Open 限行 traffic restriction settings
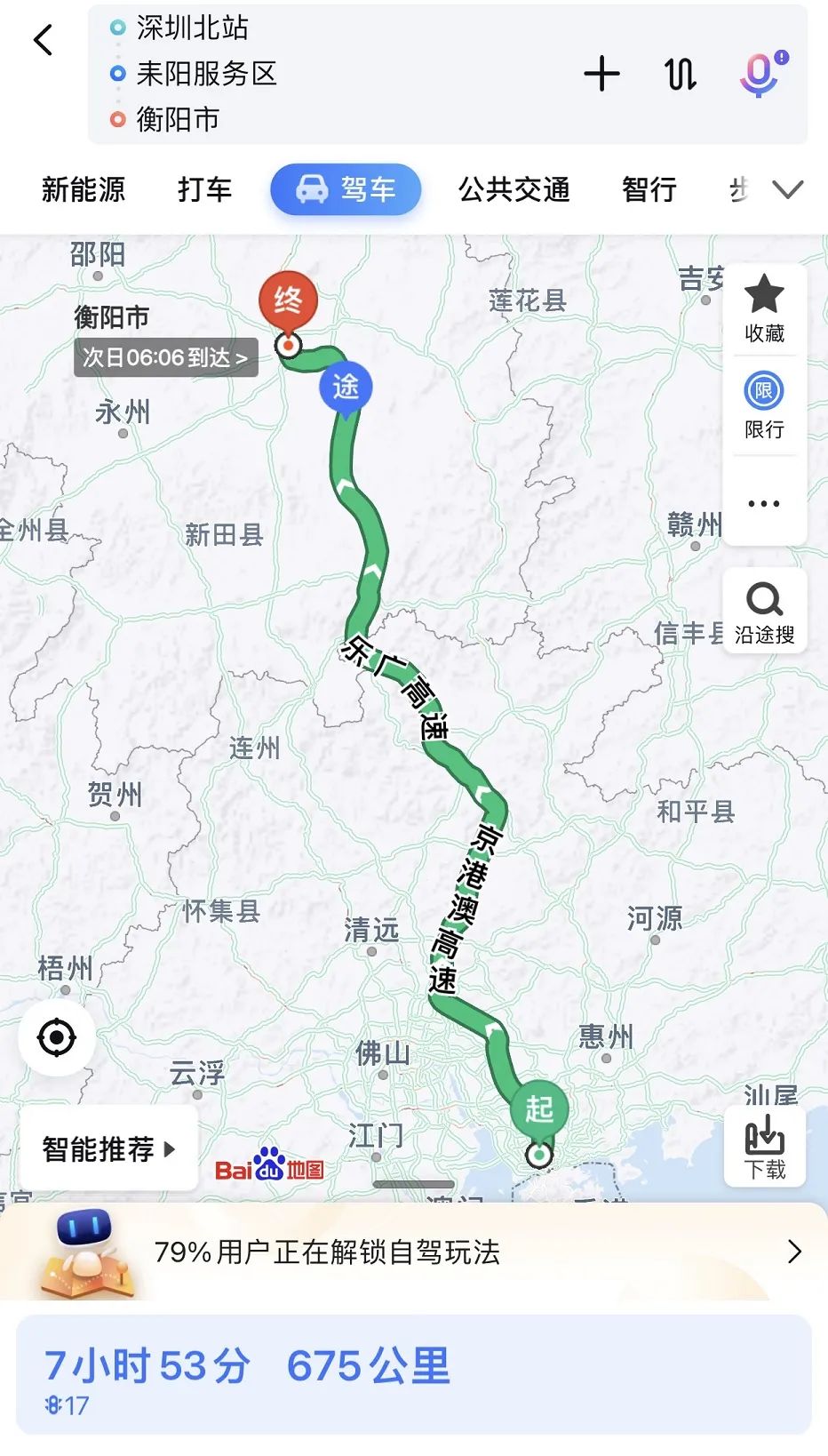 pos(764,405)
